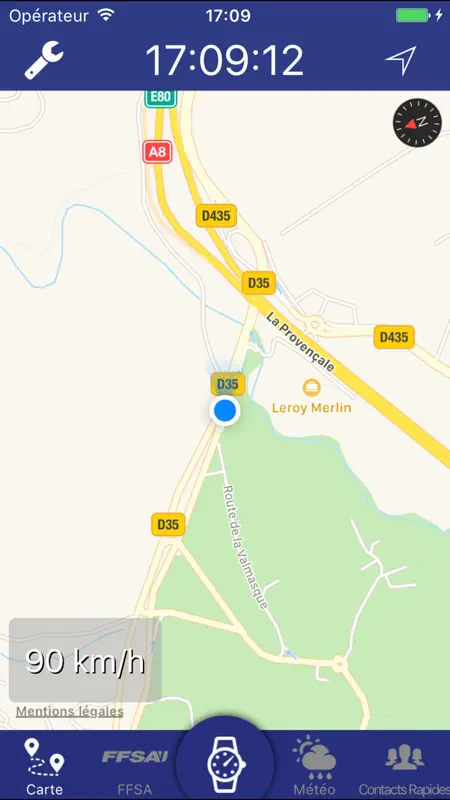
Task: Switch to the Météo tab
Action: [314, 767]
